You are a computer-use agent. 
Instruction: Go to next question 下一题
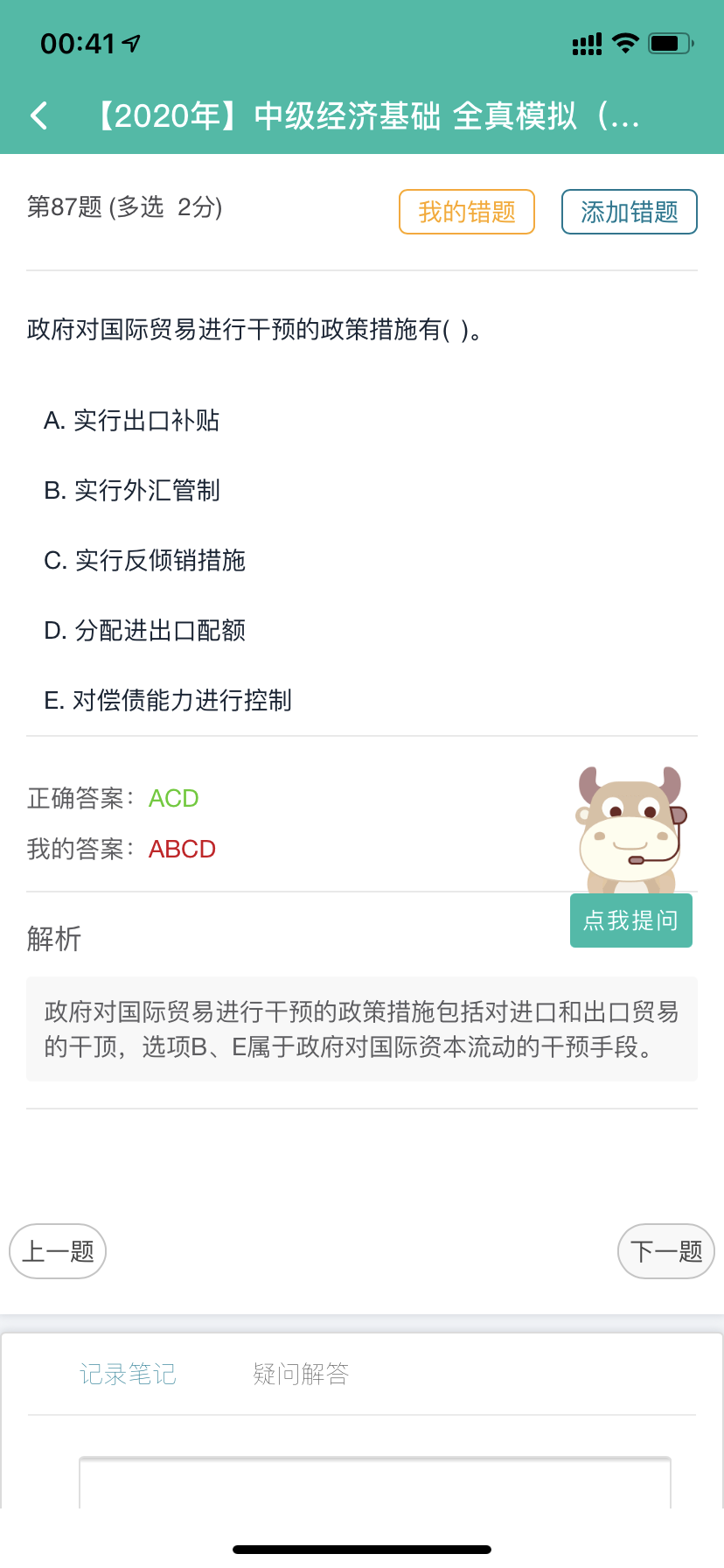(665, 1251)
